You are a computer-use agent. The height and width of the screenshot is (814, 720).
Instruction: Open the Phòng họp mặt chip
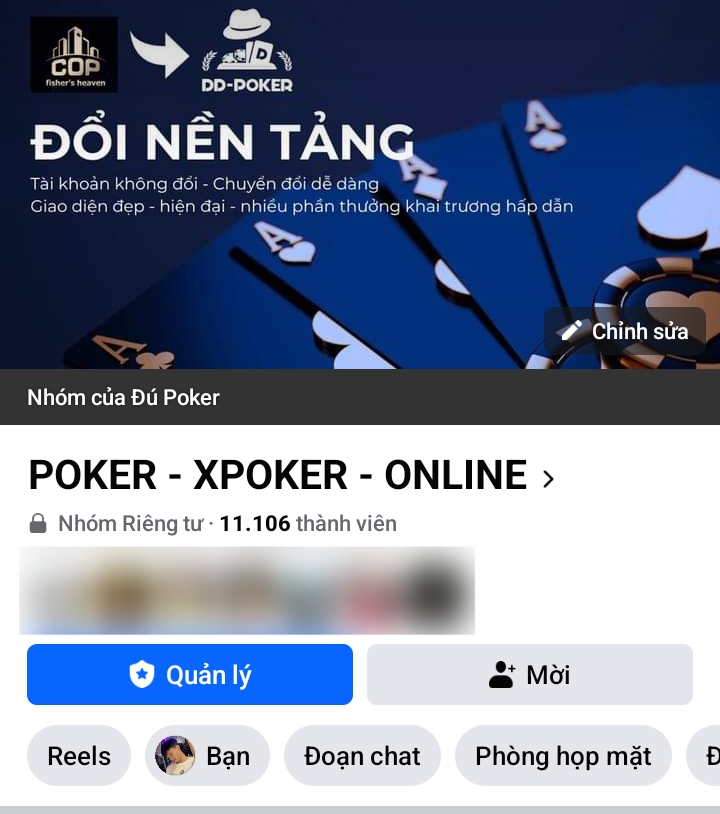coord(563,756)
